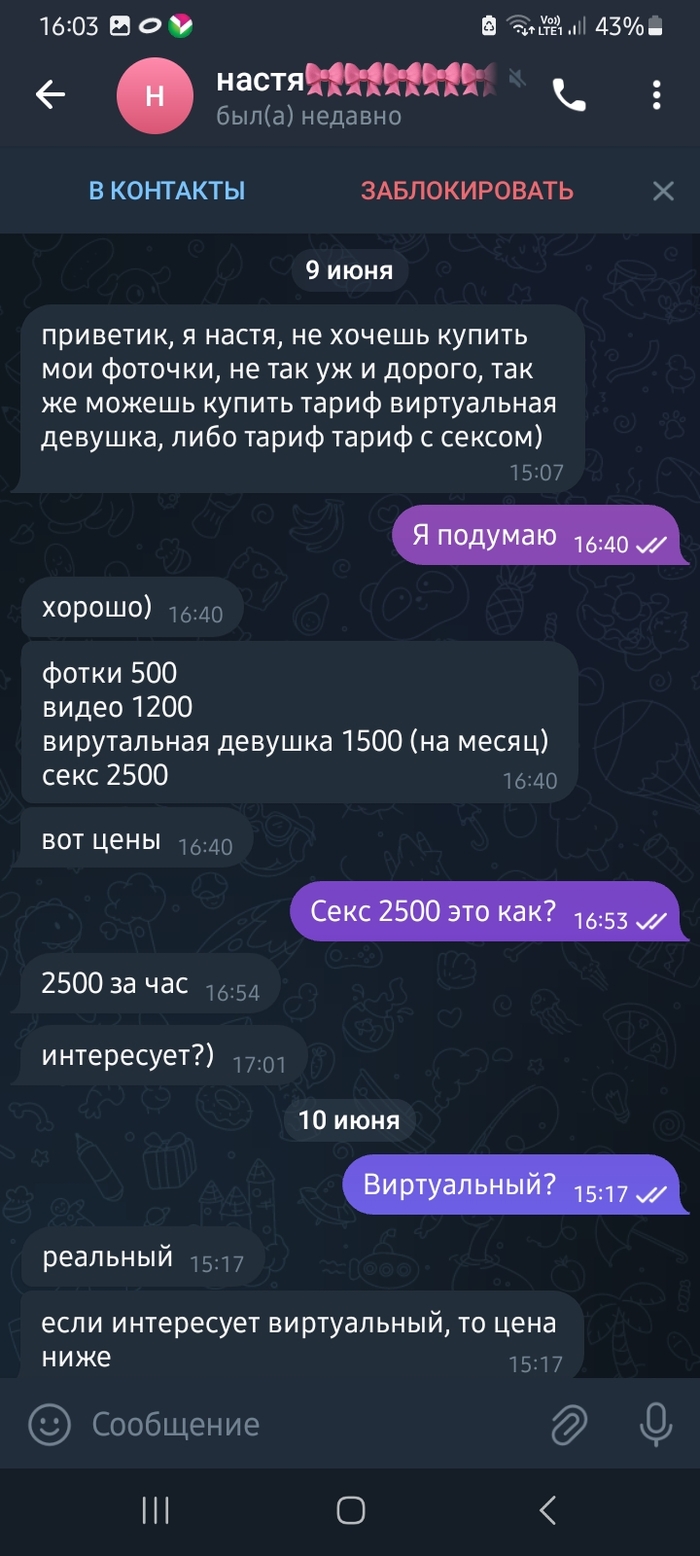Go back to the chat list
This screenshot has height=1556, width=700.
tap(50, 95)
